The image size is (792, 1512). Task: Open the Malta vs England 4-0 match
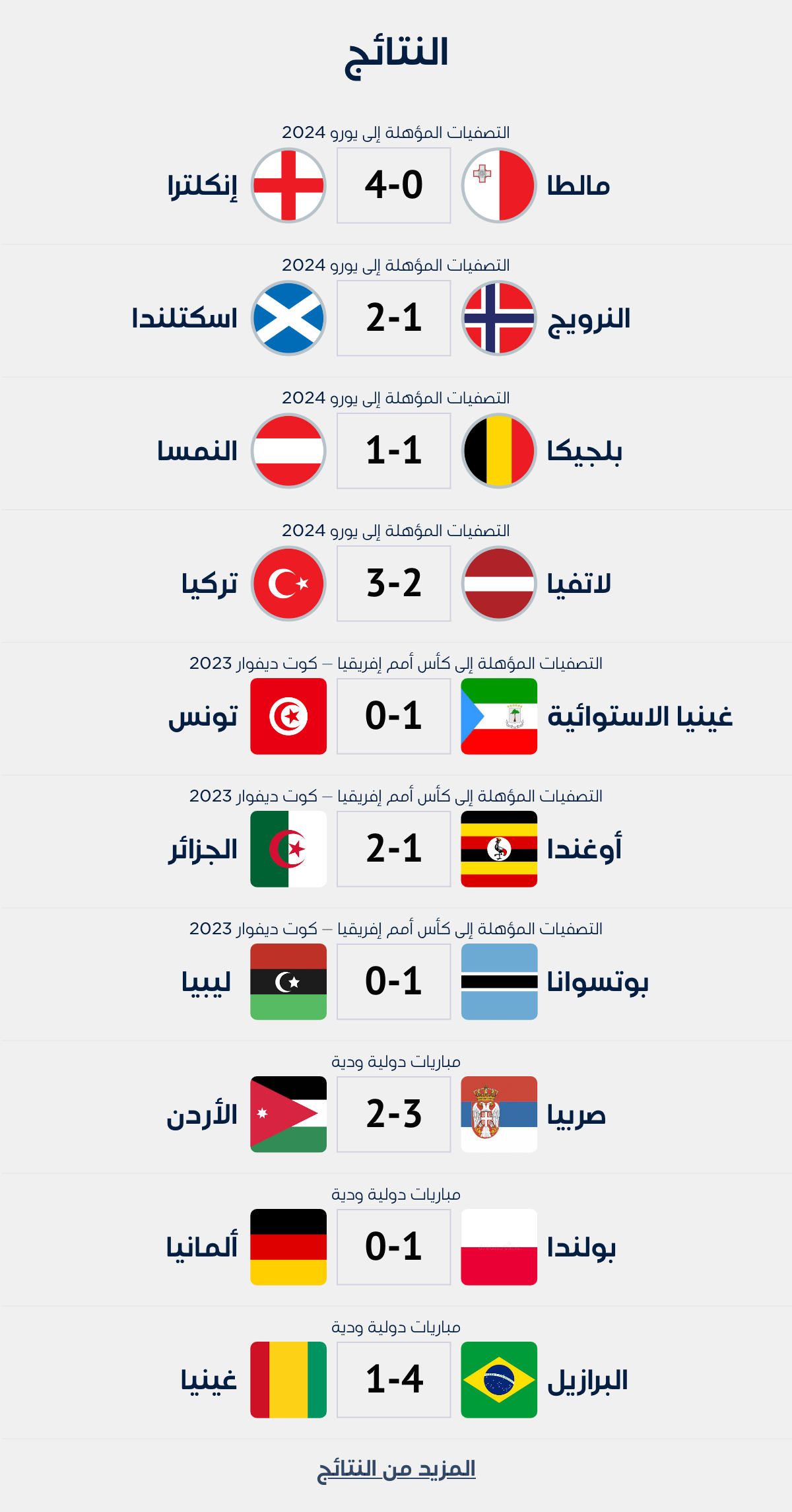click(x=394, y=185)
